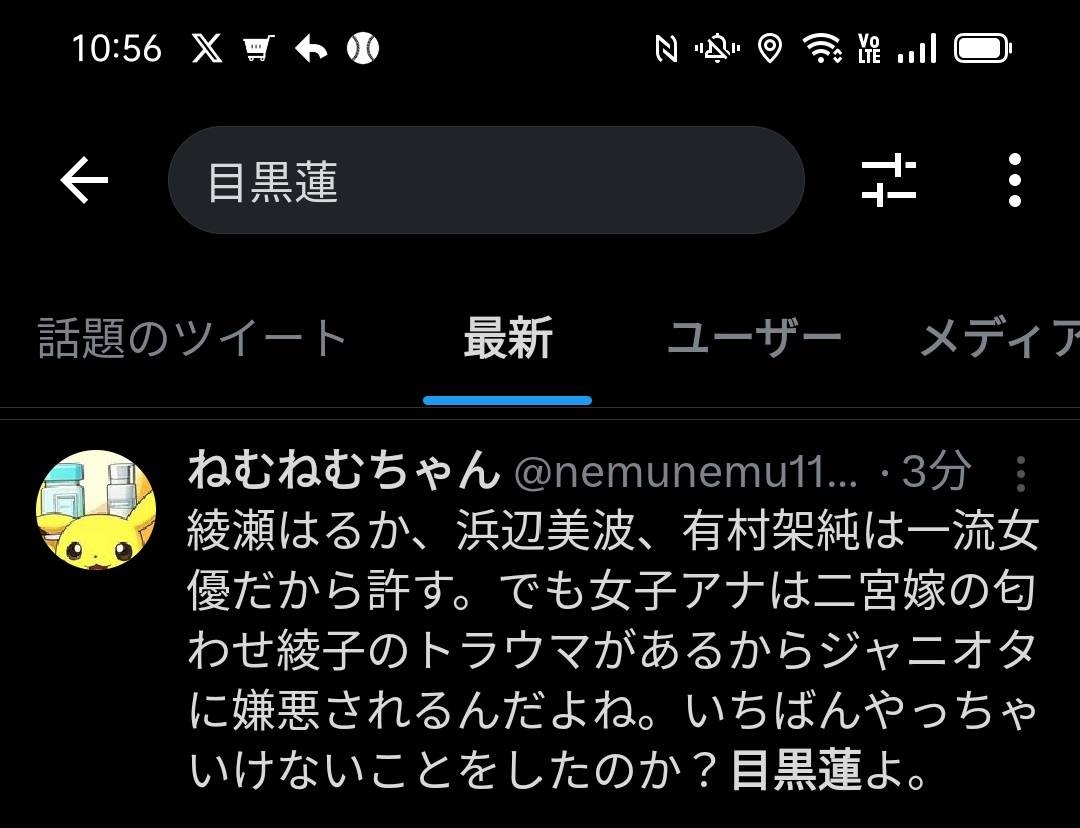The height and width of the screenshot is (828, 1080).
Task: Open the top-right overflow menu
Action: pyautogui.click(x=1015, y=181)
